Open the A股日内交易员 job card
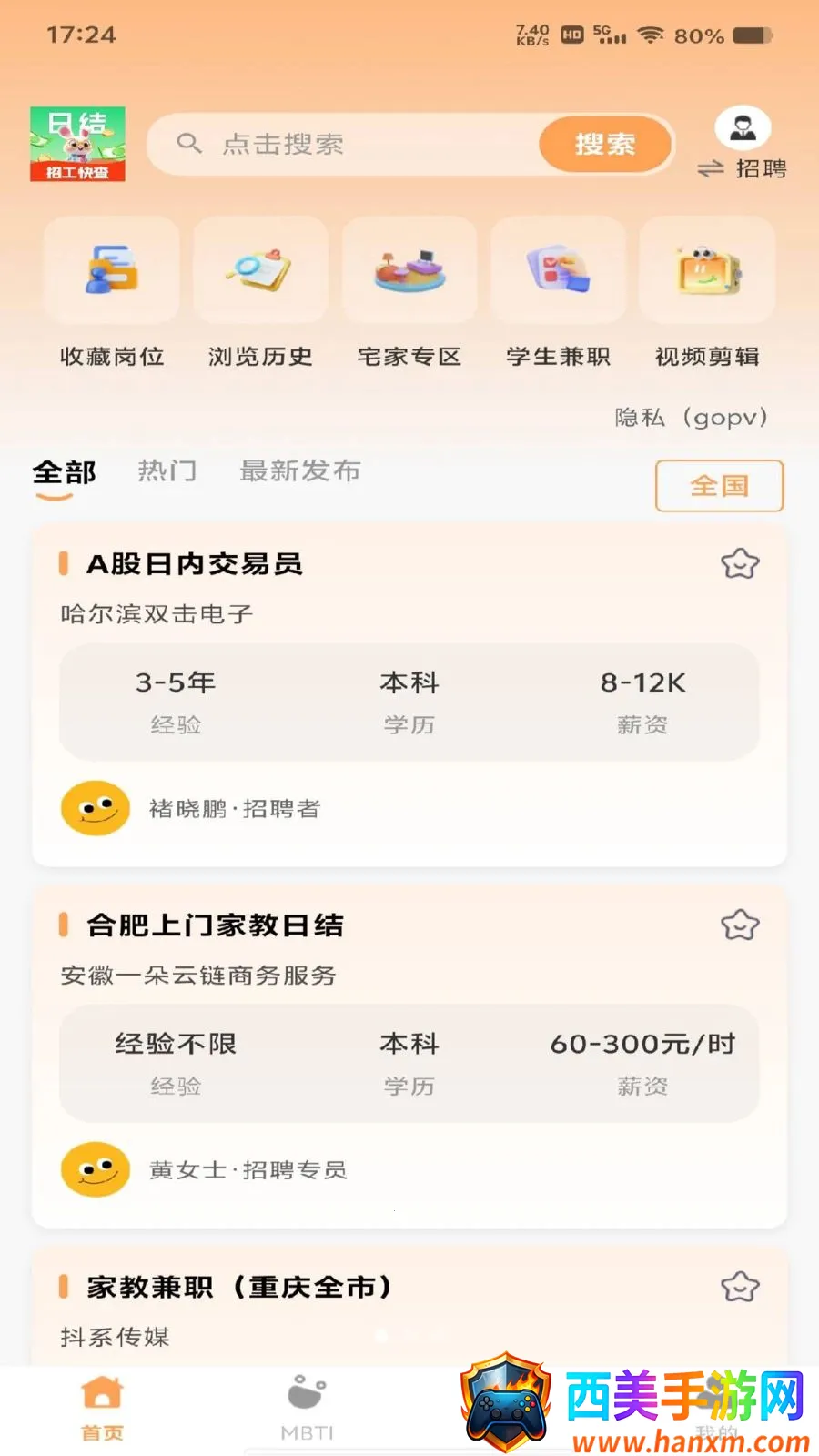819x1456 pixels. (409, 695)
